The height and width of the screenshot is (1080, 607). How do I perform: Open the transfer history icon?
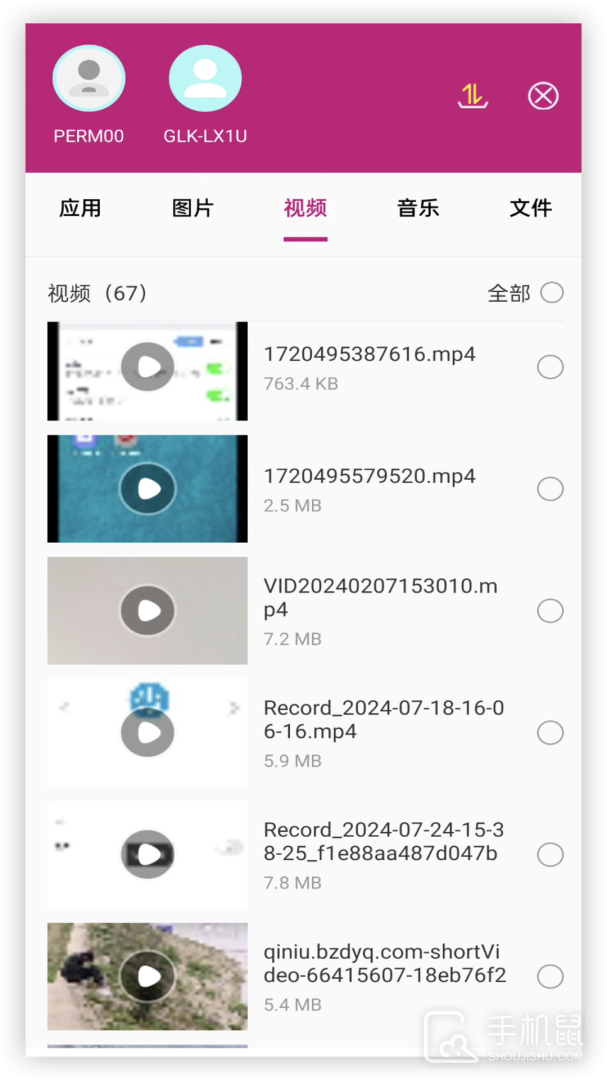[x=473, y=96]
